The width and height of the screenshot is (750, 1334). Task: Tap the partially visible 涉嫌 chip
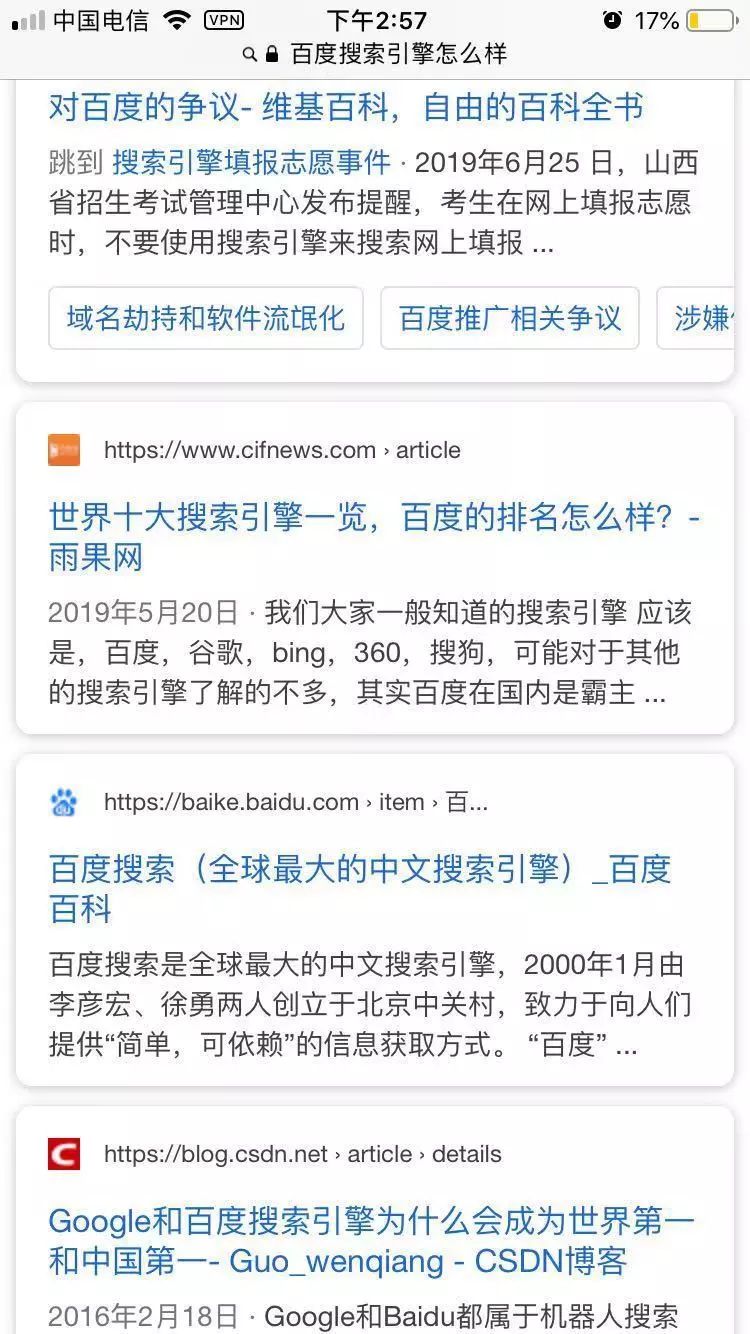pyautogui.click(x=703, y=319)
